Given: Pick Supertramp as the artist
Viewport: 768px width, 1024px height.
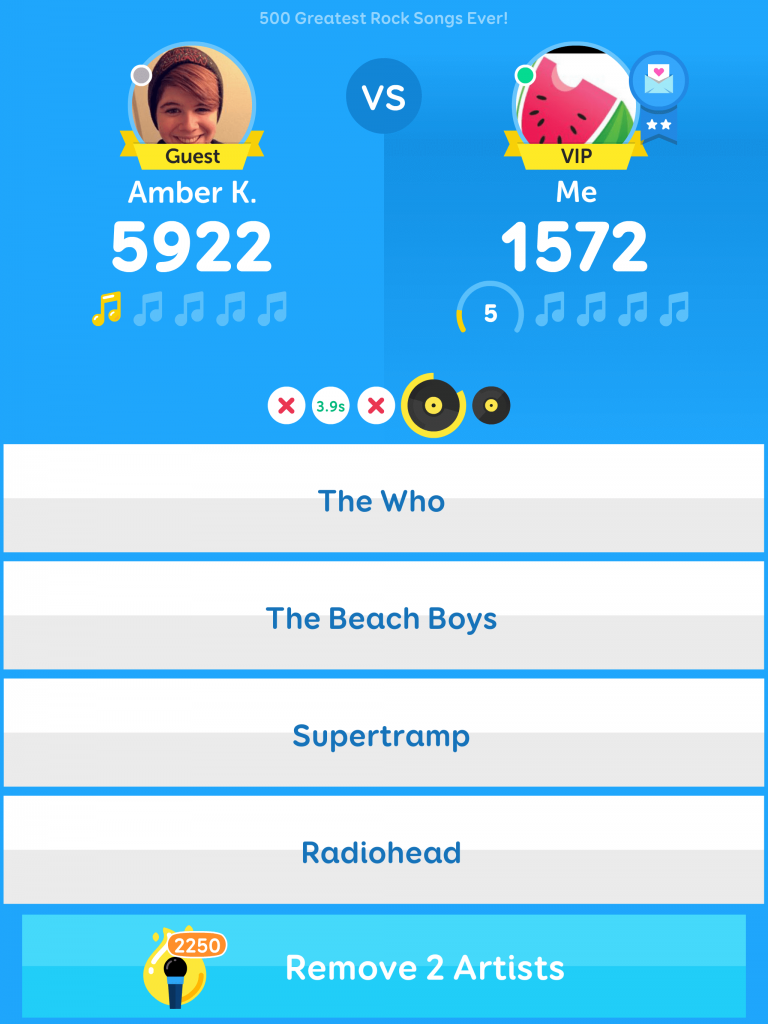Looking at the screenshot, I should point(383,735).
